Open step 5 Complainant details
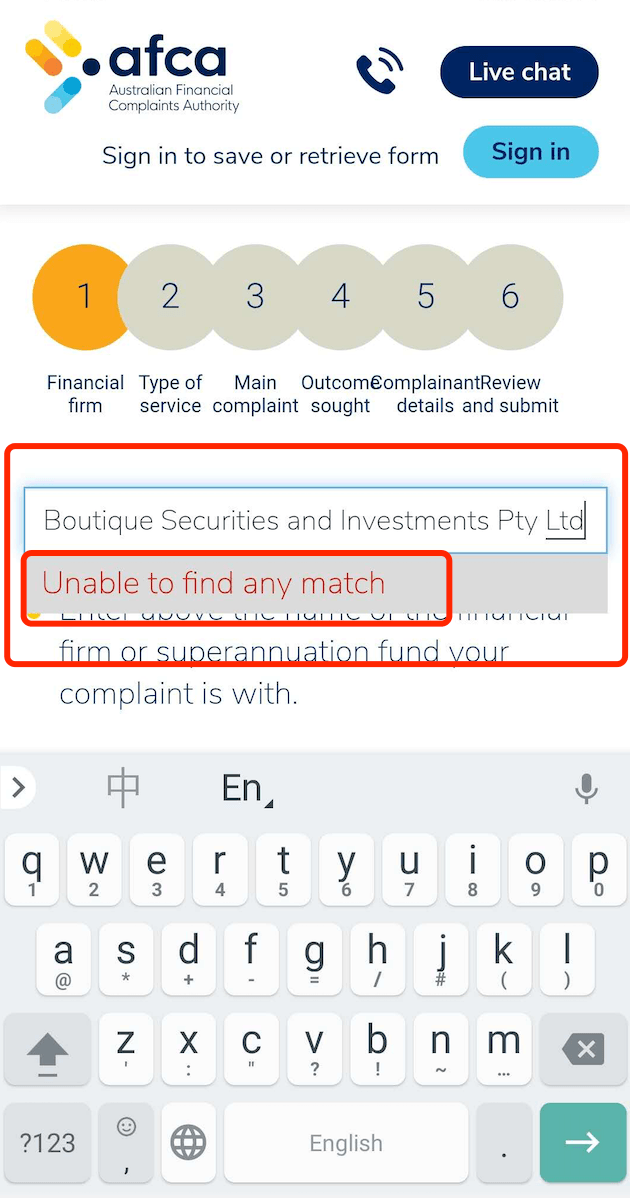Screen dimensions: 630x1198 coord(426,296)
